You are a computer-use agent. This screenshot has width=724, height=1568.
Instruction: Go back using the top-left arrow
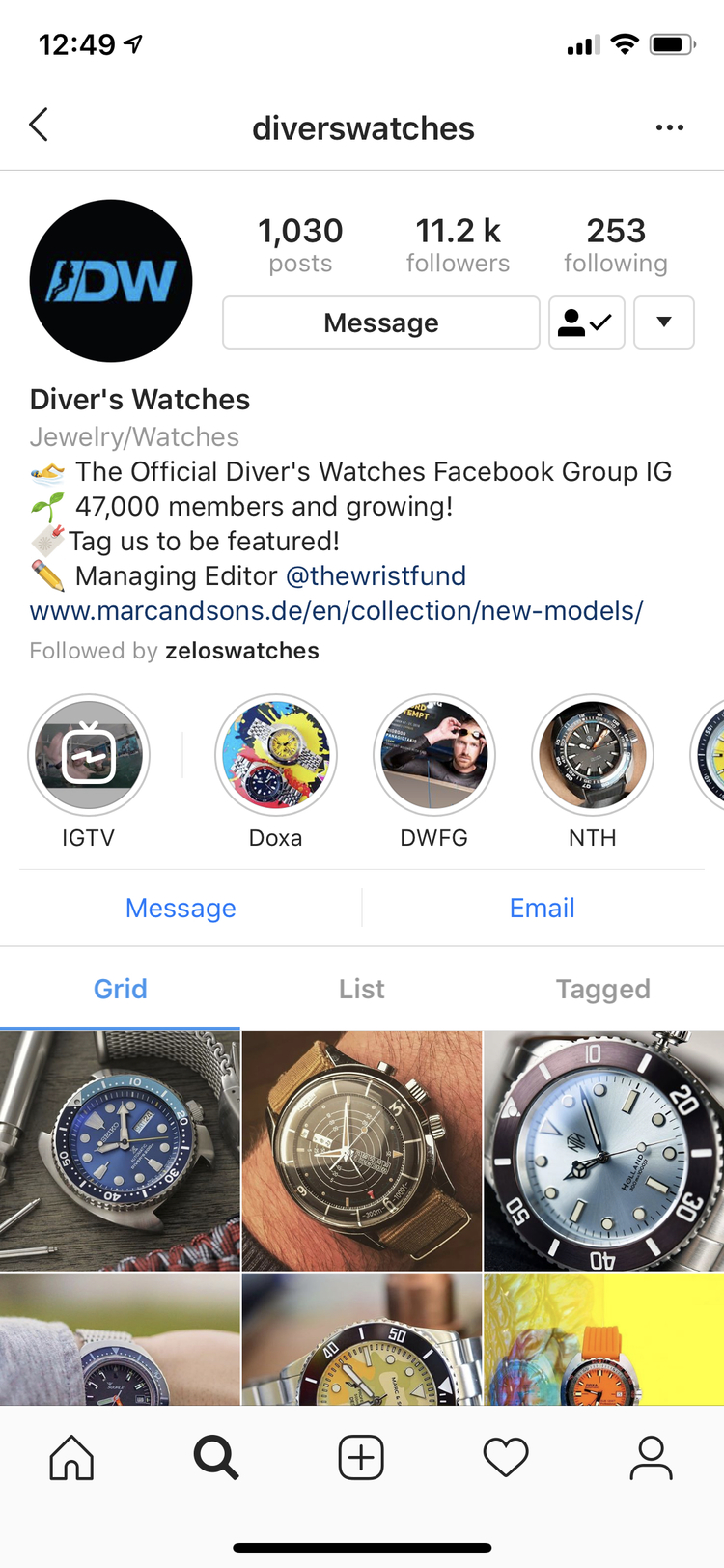[x=39, y=126]
